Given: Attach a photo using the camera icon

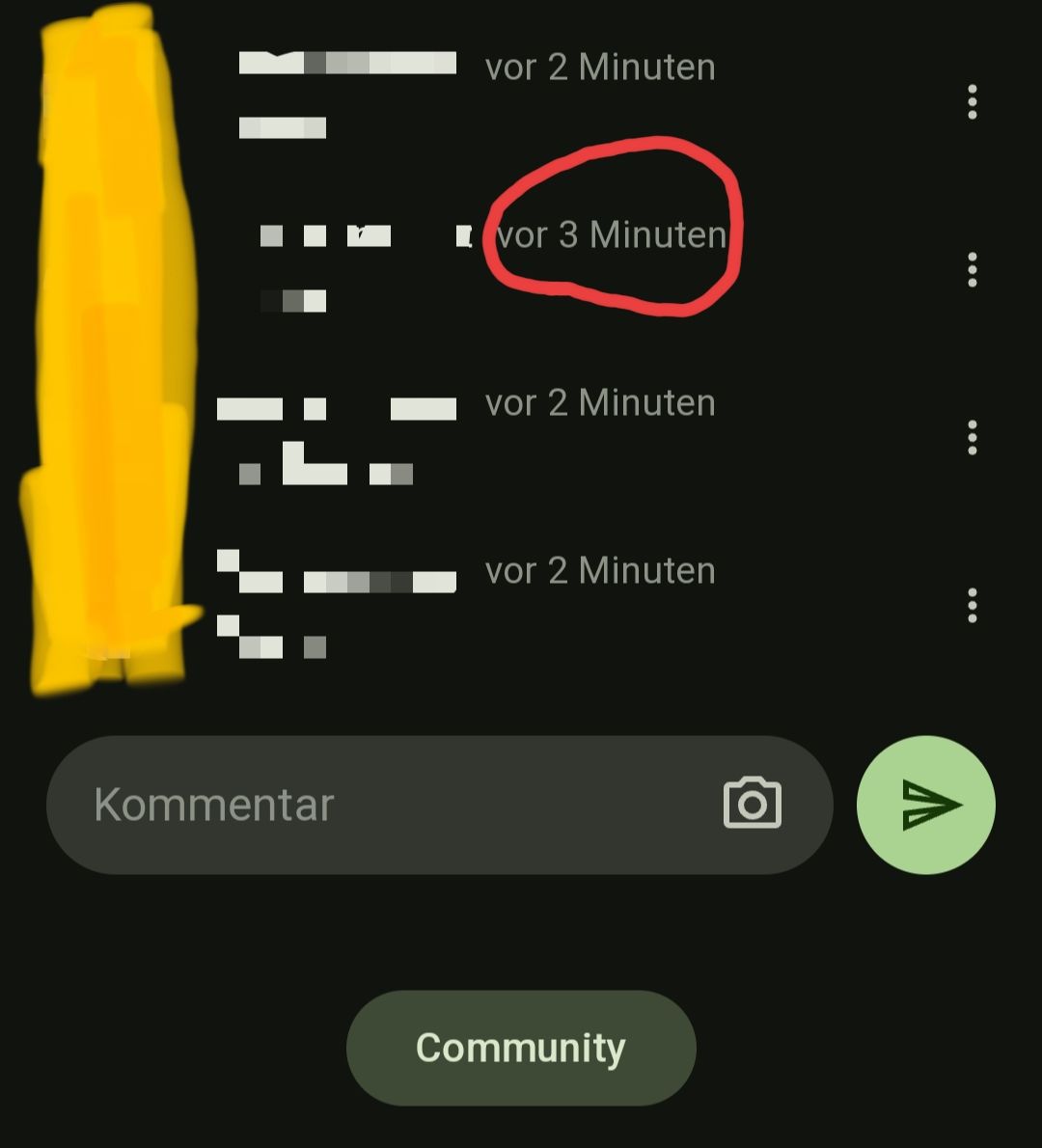Looking at the screenshot, I should (x=752, y=803).
